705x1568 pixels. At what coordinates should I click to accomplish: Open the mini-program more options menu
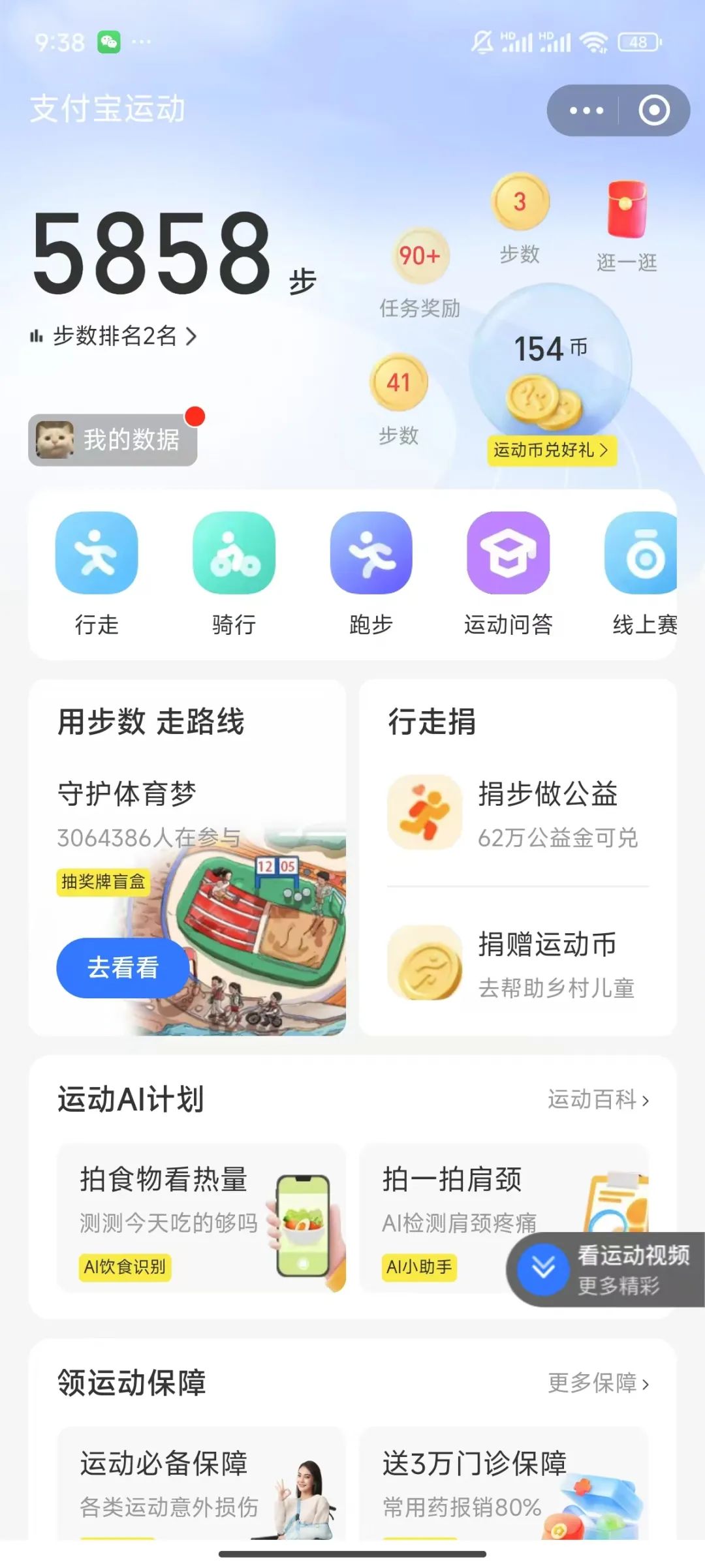coord(586,110)
